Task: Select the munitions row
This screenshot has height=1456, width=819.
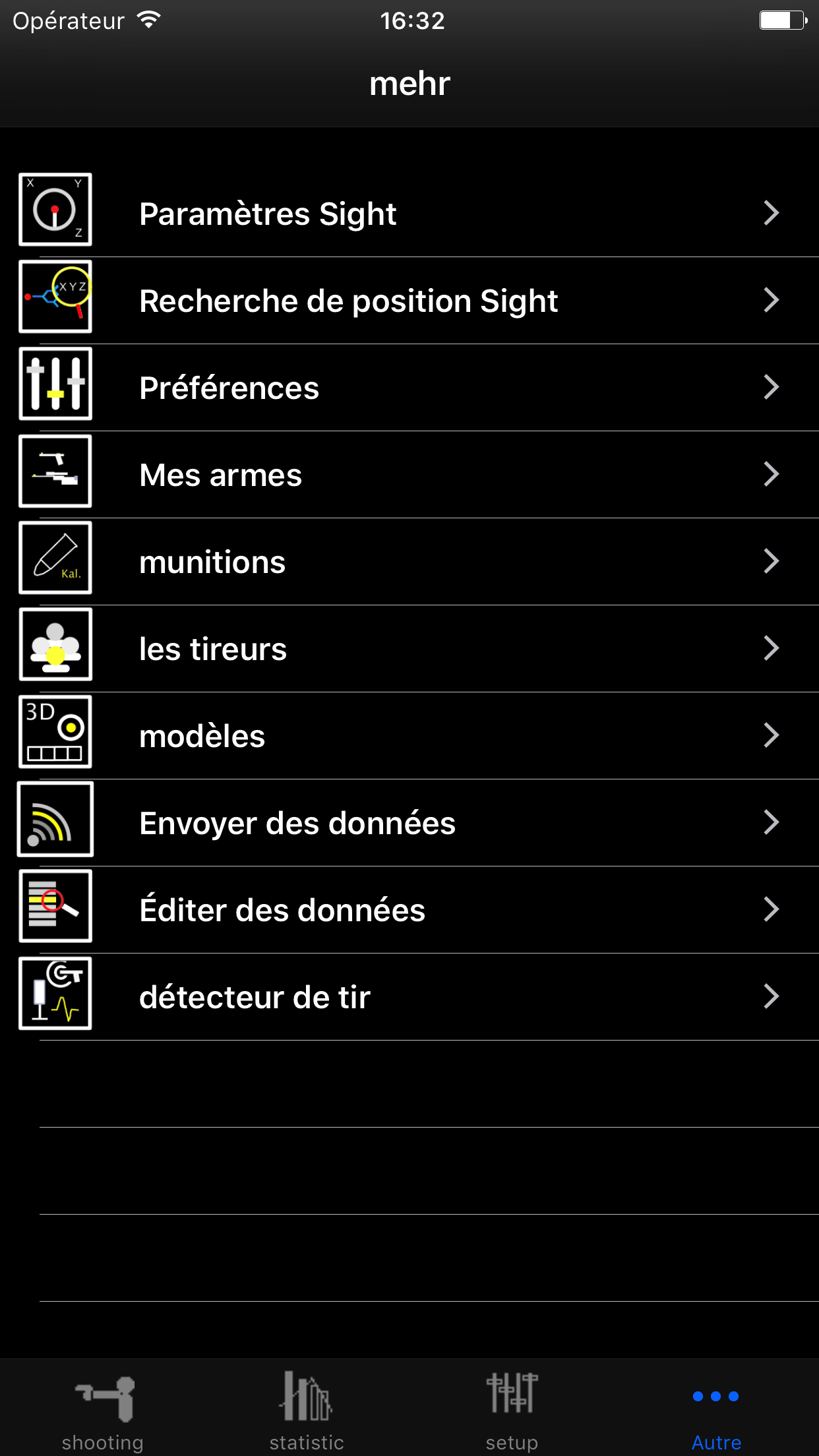Action: (409, 562)
